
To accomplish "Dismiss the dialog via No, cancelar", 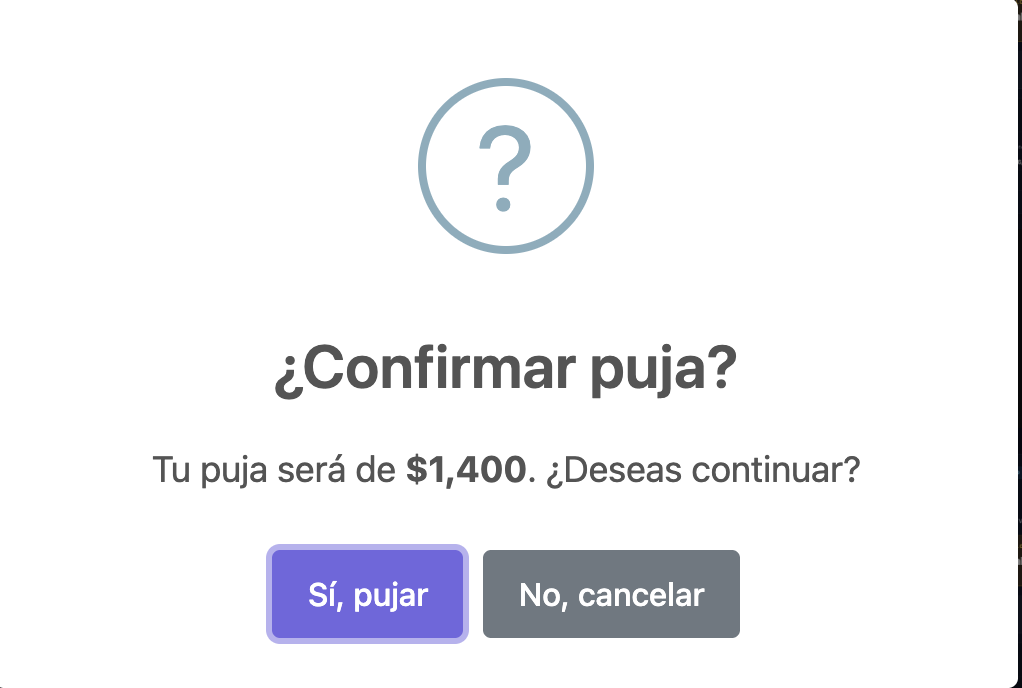I will pos(611,595).
